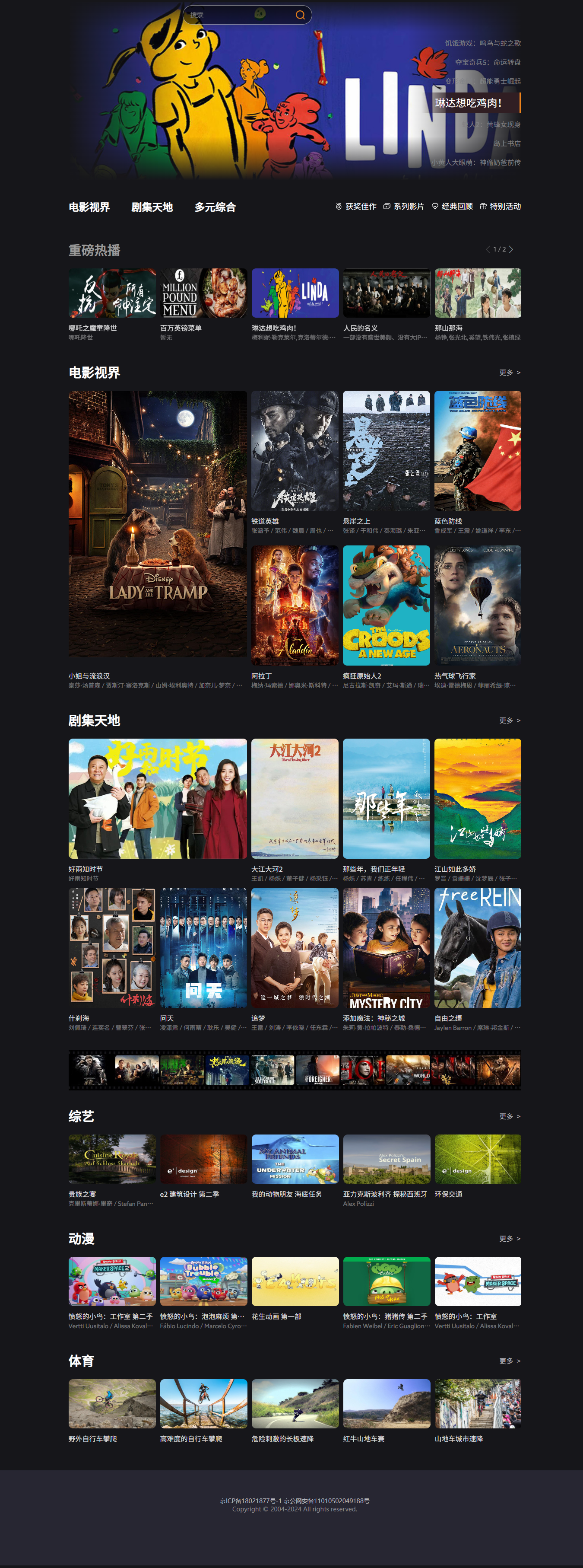Open the 疯狂原始人2 movie

[x=386, y=605]
